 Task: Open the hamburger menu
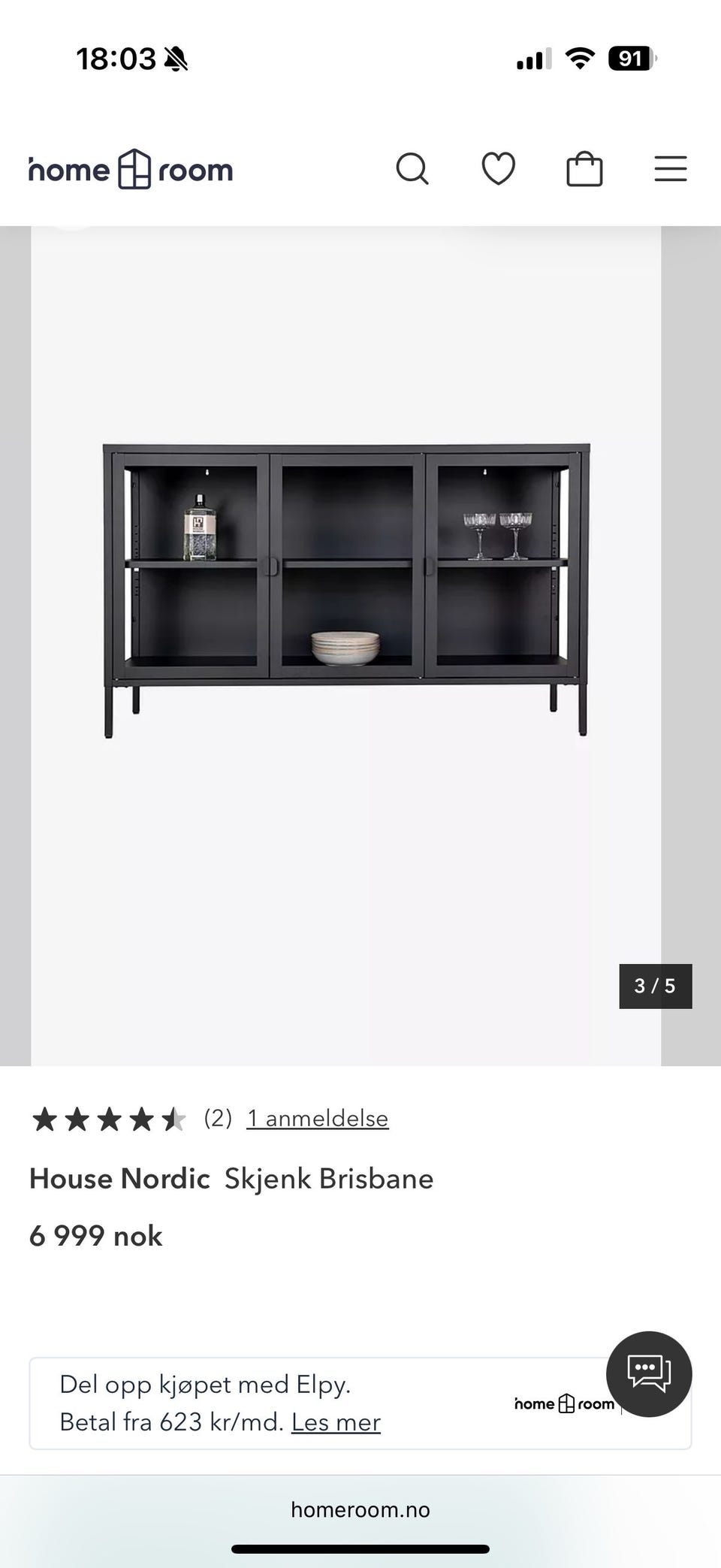pyautogui.click(x=670, y=169)
